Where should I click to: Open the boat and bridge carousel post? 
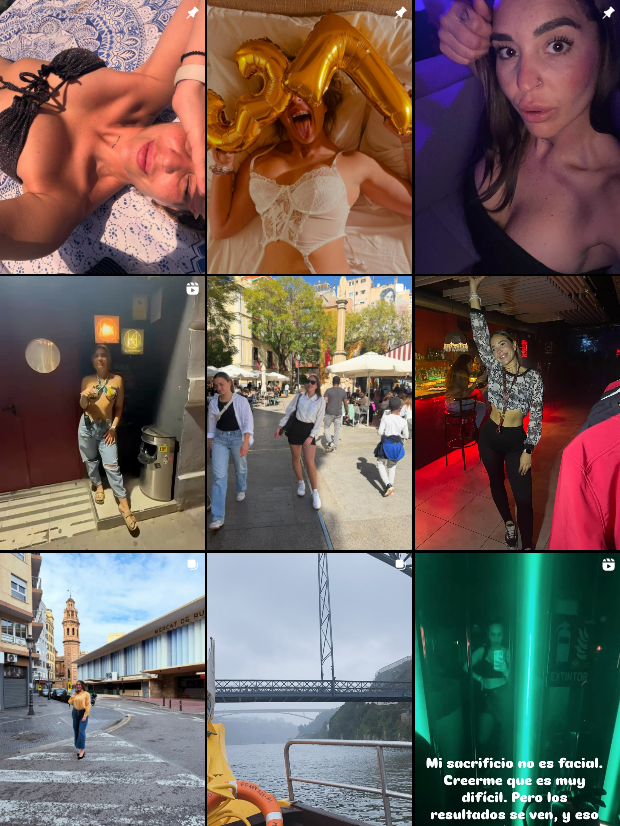(x=309, y=689)
